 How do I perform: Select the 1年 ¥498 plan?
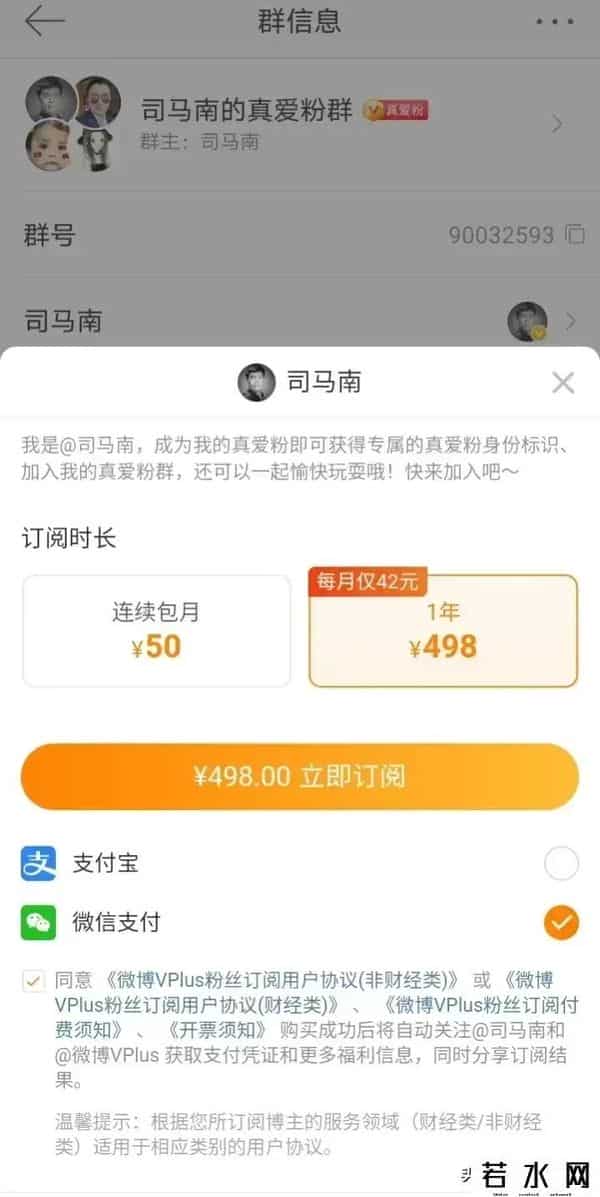coord(443,631)
